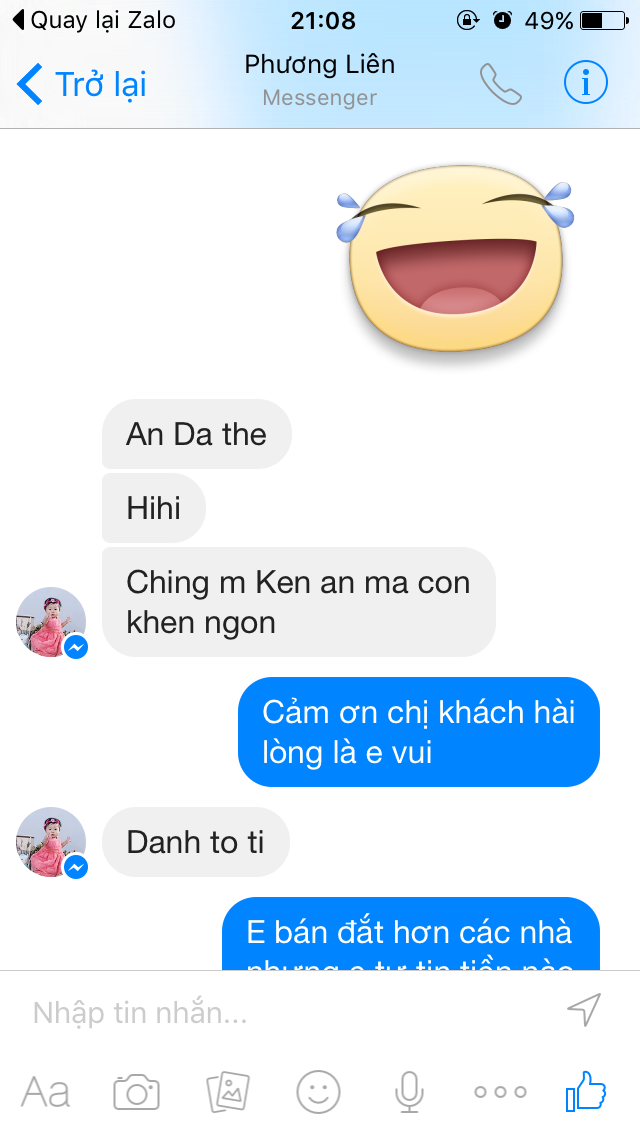This screenshot has height=1136, width=640.
Task: Start a voice call with Phương Liên
Action: 500,84
